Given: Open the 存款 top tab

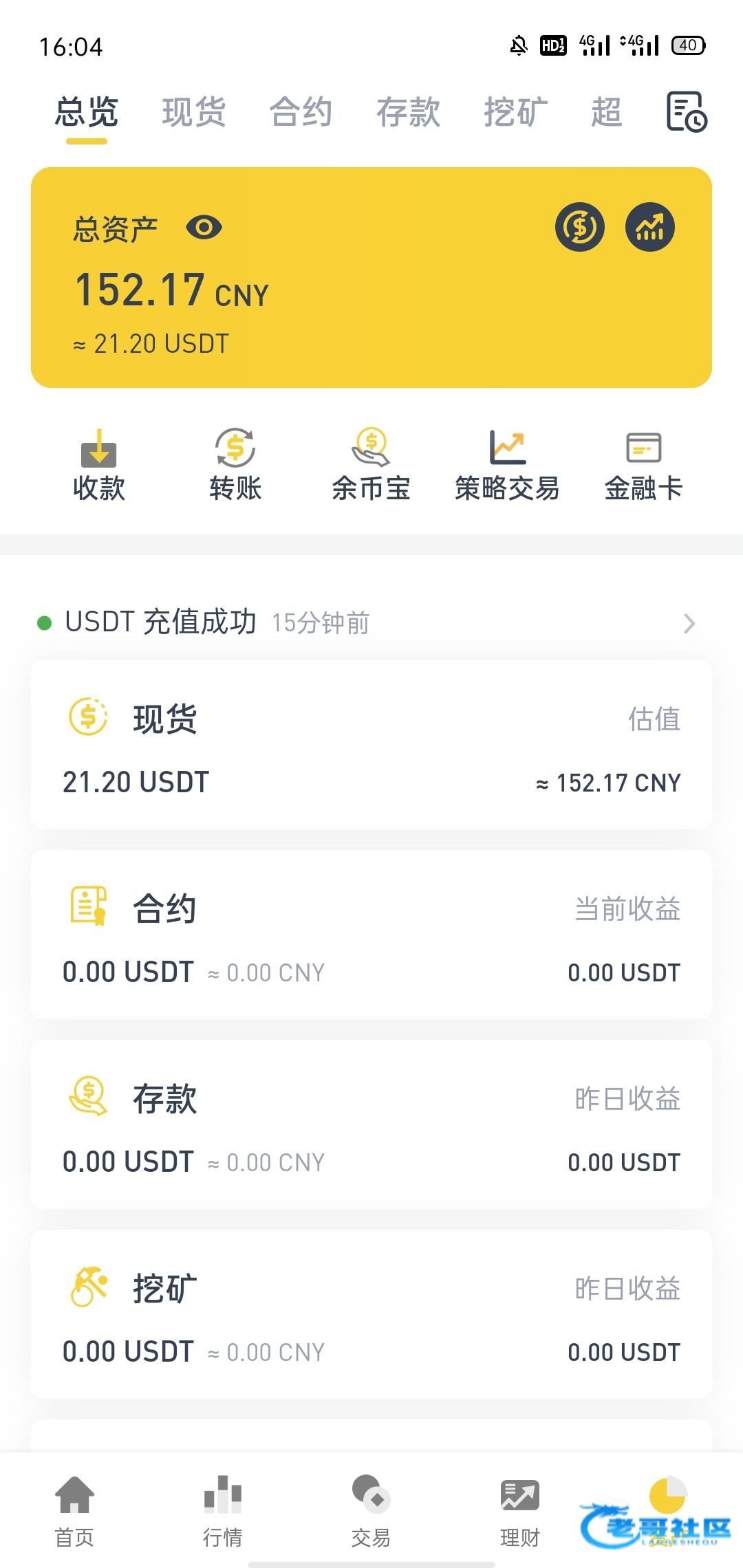Looking at the screenshot, I should 408,112.
